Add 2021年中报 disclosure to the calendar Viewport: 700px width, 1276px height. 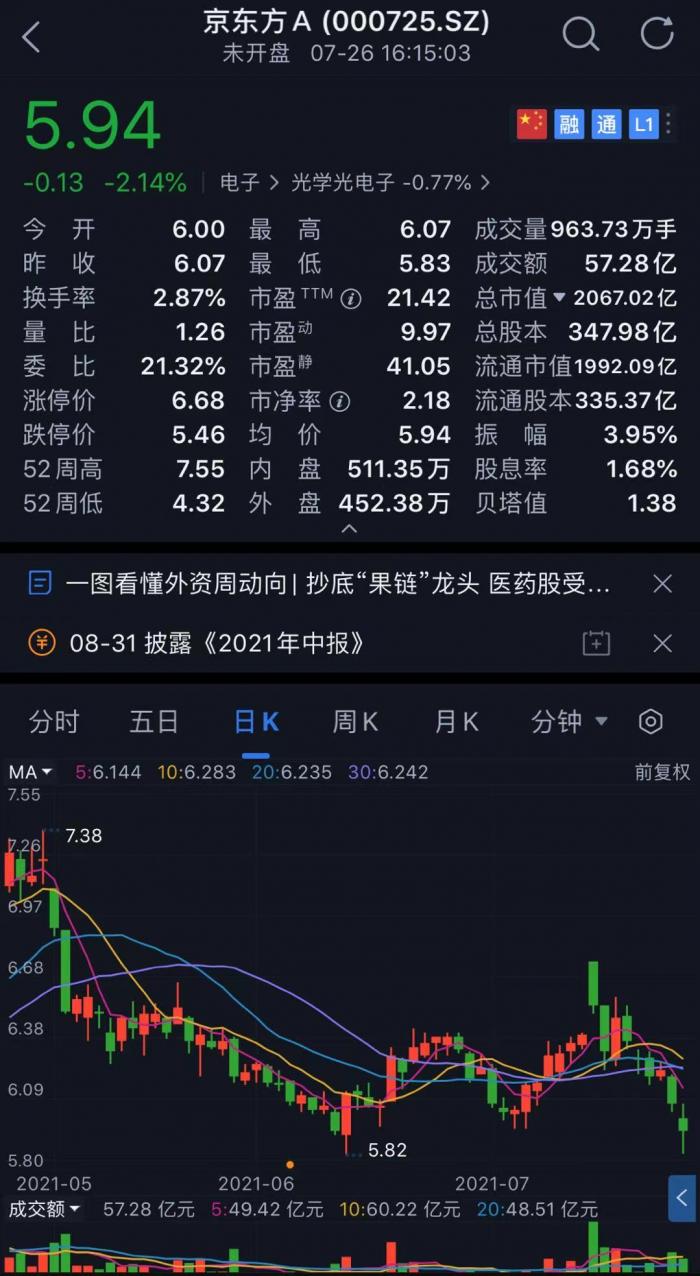coord(596,643)
